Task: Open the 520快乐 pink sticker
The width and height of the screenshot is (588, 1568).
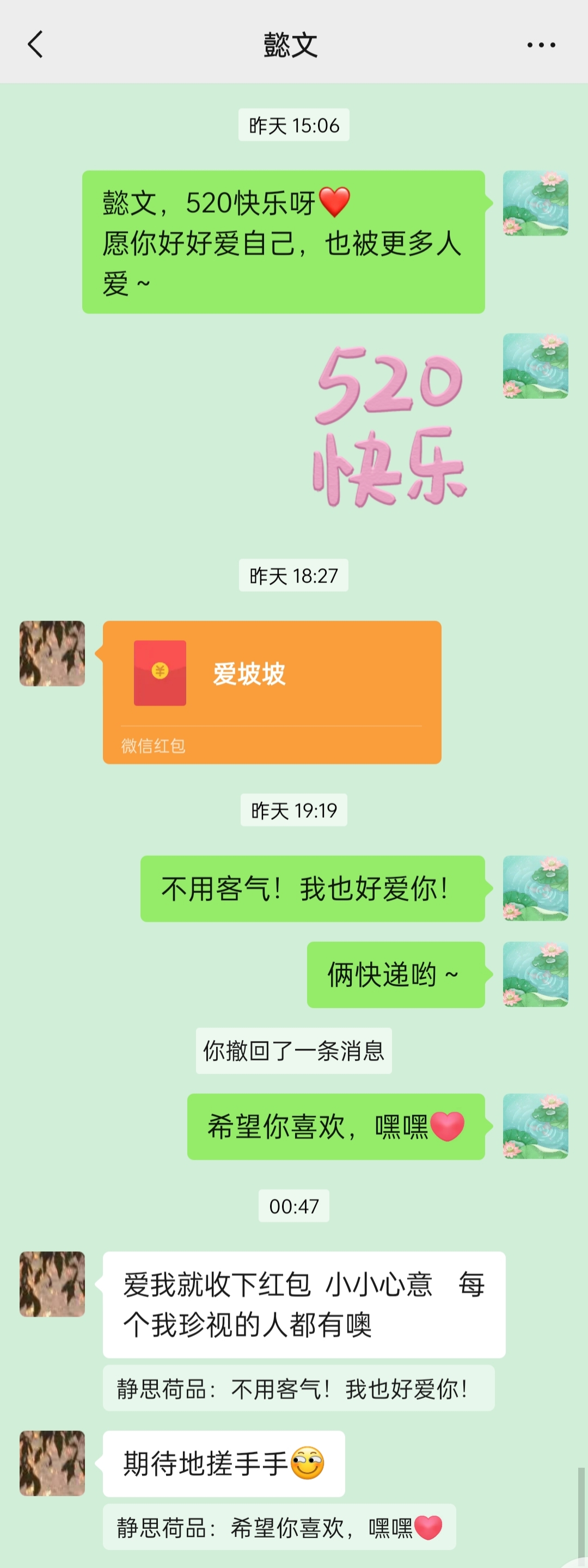Action: point(390,426)
